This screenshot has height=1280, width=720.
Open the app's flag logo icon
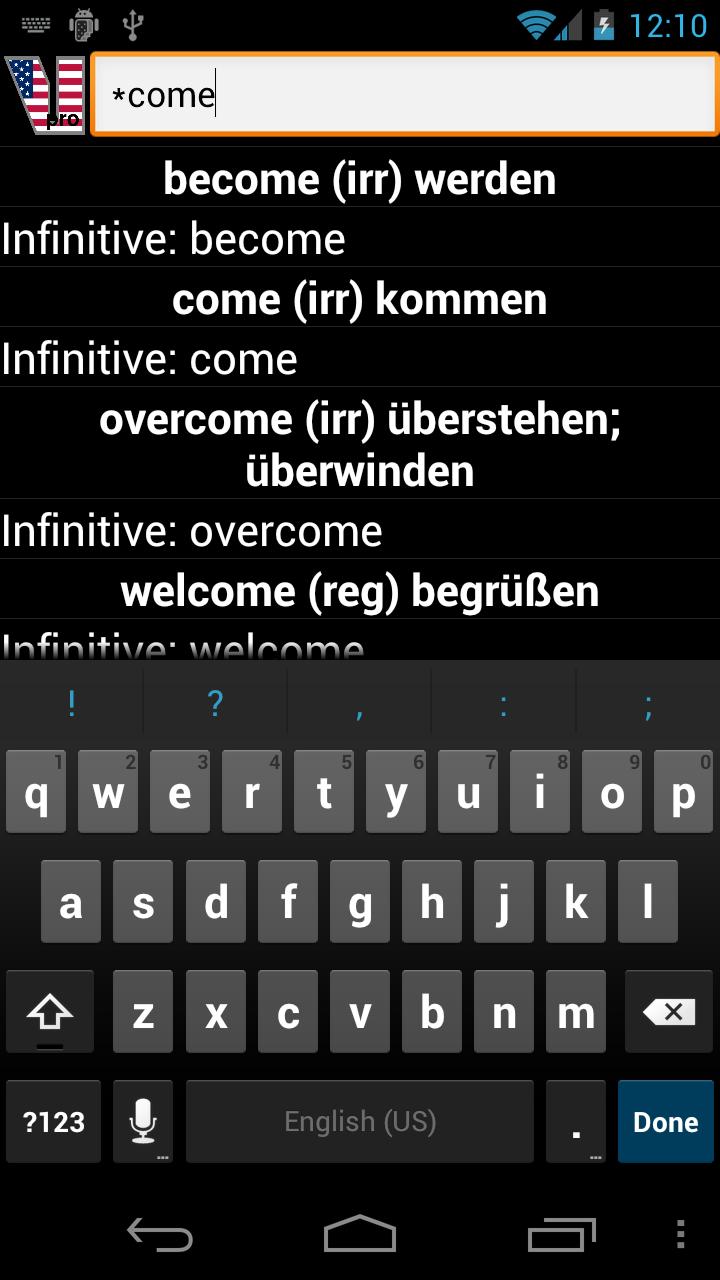[45, 95]
